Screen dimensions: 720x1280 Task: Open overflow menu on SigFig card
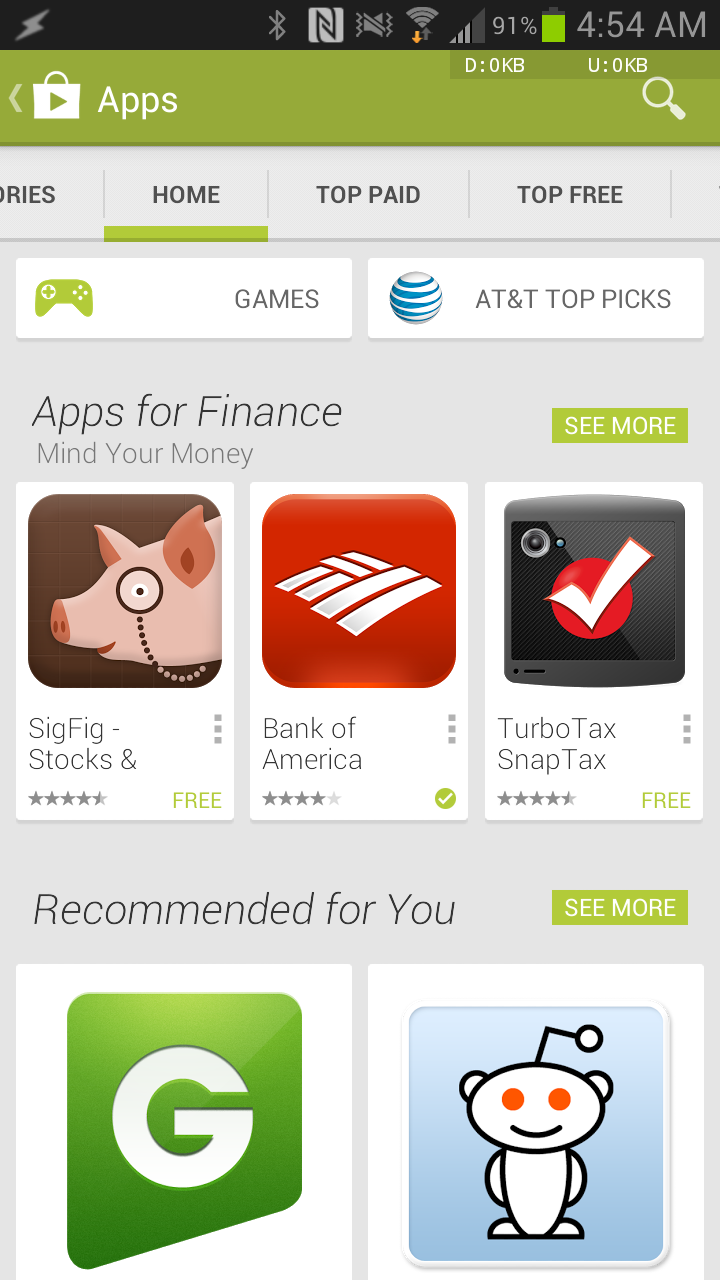218,730
